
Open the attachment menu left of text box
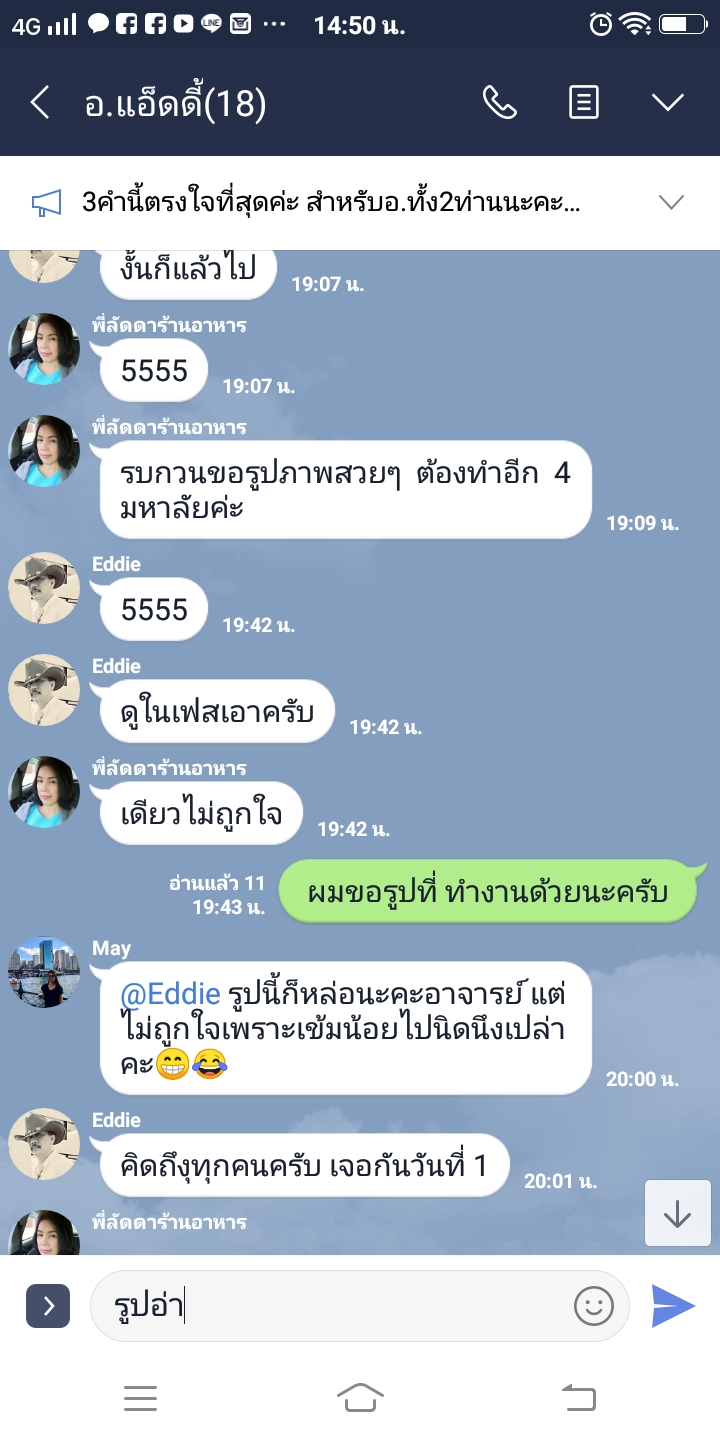tap(48, 1305)
